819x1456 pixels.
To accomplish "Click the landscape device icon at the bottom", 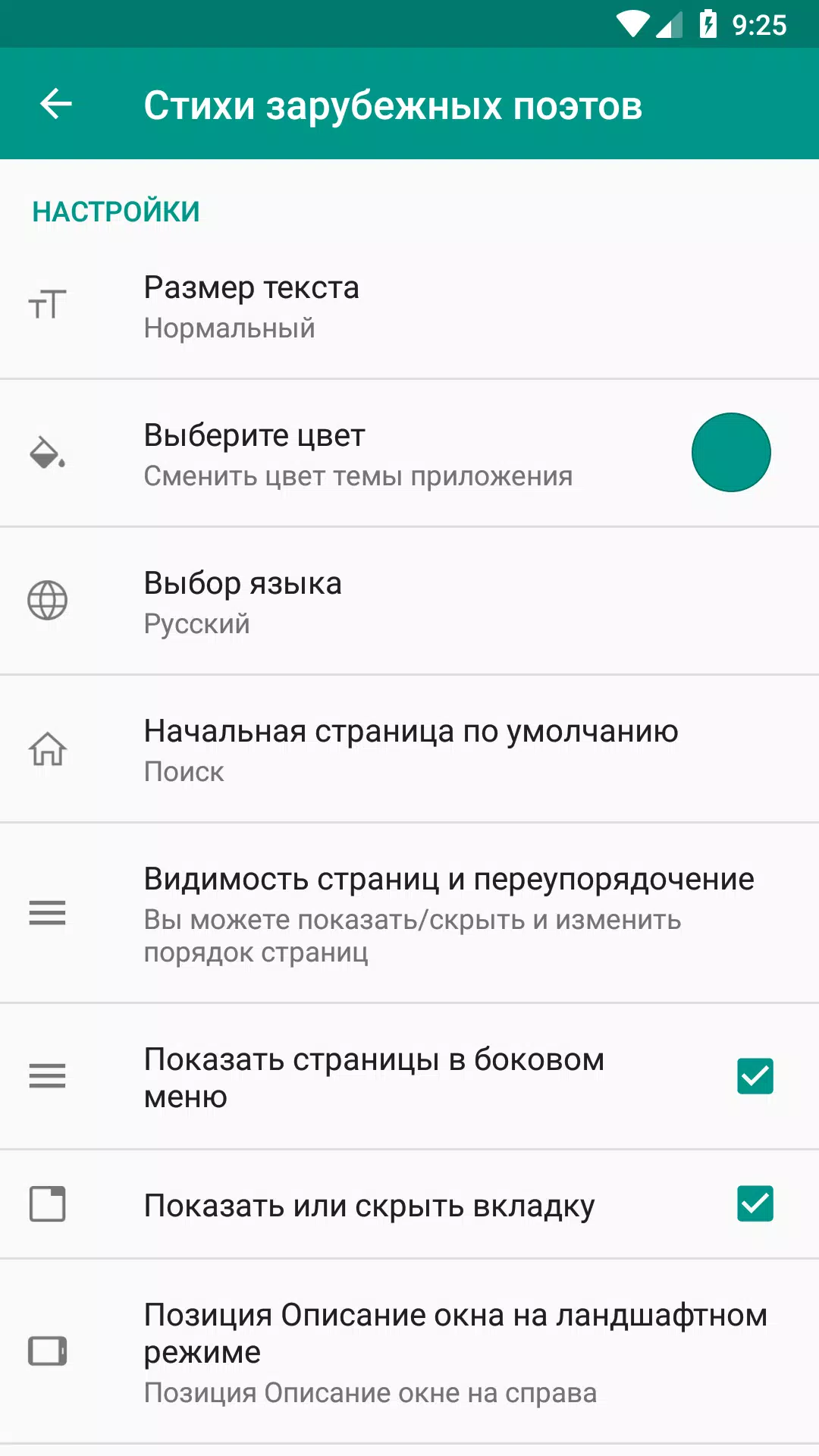I will [48, 1351].
